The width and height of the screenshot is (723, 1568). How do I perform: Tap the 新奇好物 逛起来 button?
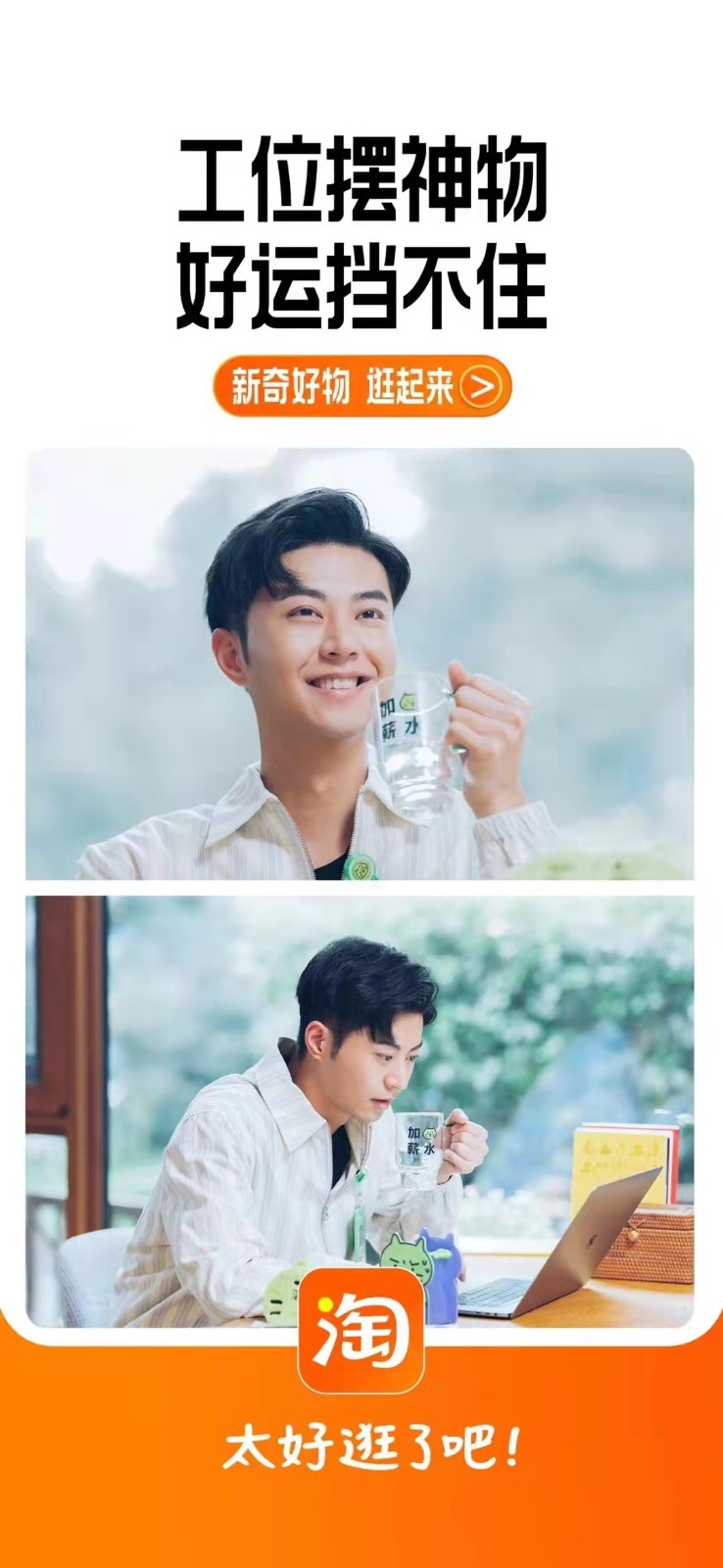(x=361, y=387)
